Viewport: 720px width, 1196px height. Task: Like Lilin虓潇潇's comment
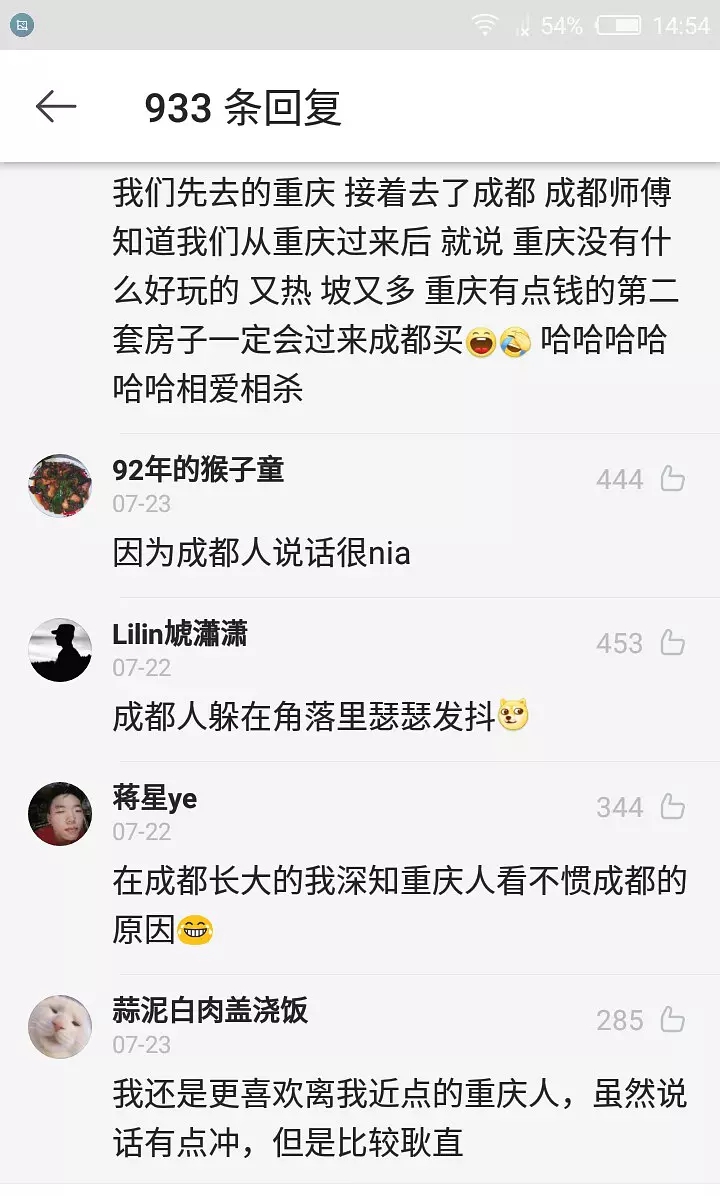pos(672,643)
